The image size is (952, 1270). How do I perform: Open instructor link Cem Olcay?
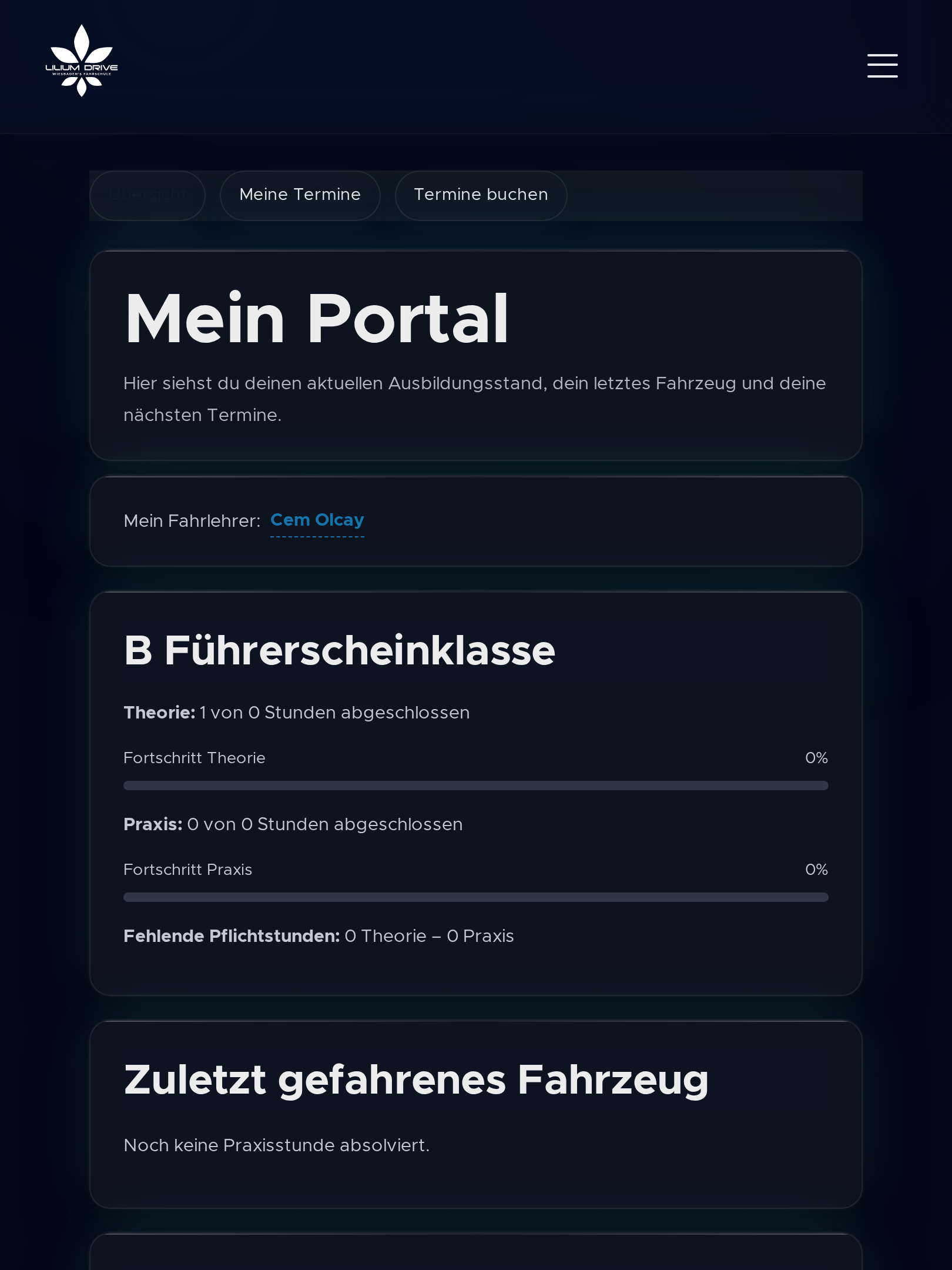(x=317, y=520)
